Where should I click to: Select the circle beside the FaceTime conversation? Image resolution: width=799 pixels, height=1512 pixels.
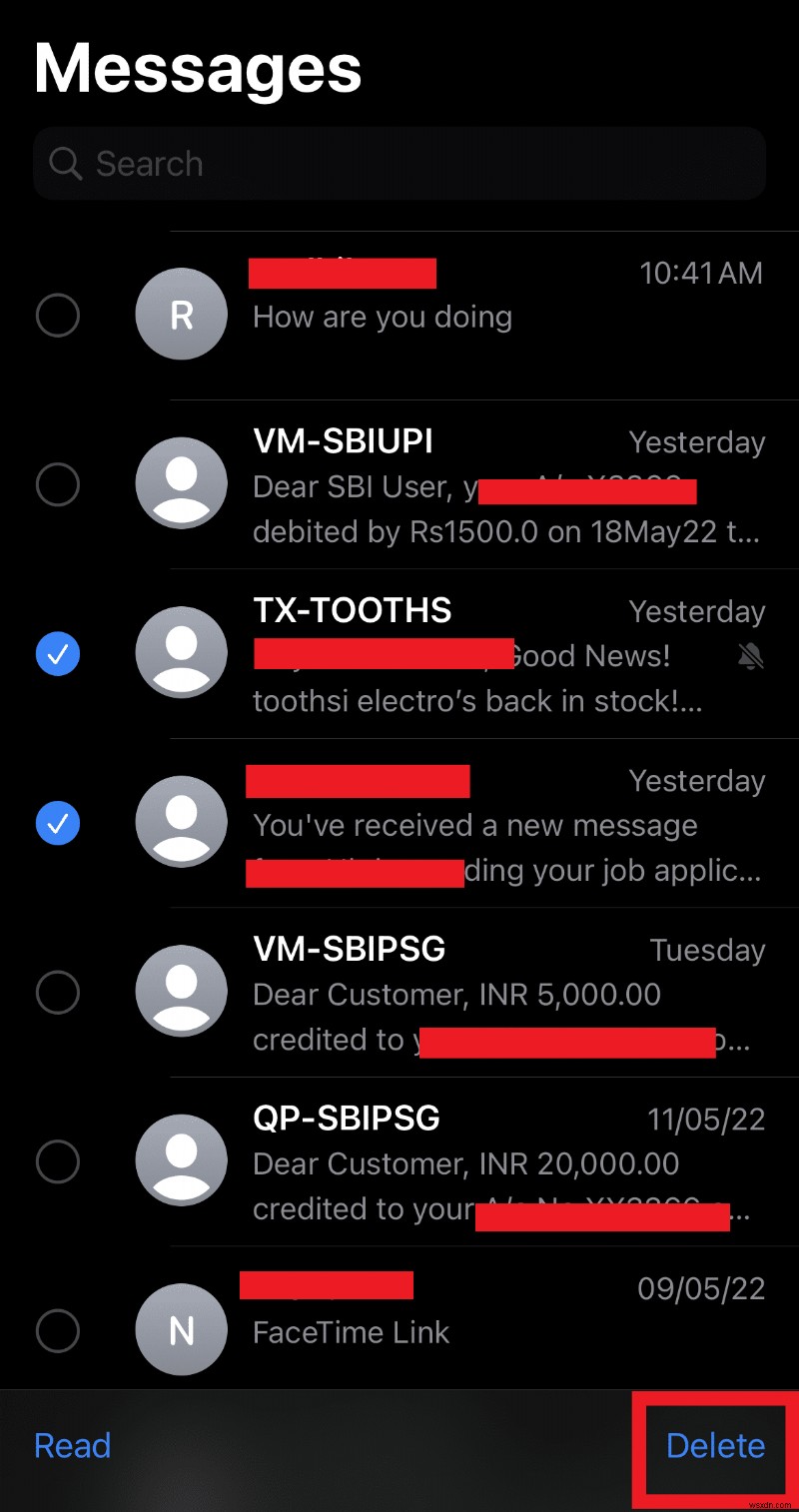[x=57, y=1330]
